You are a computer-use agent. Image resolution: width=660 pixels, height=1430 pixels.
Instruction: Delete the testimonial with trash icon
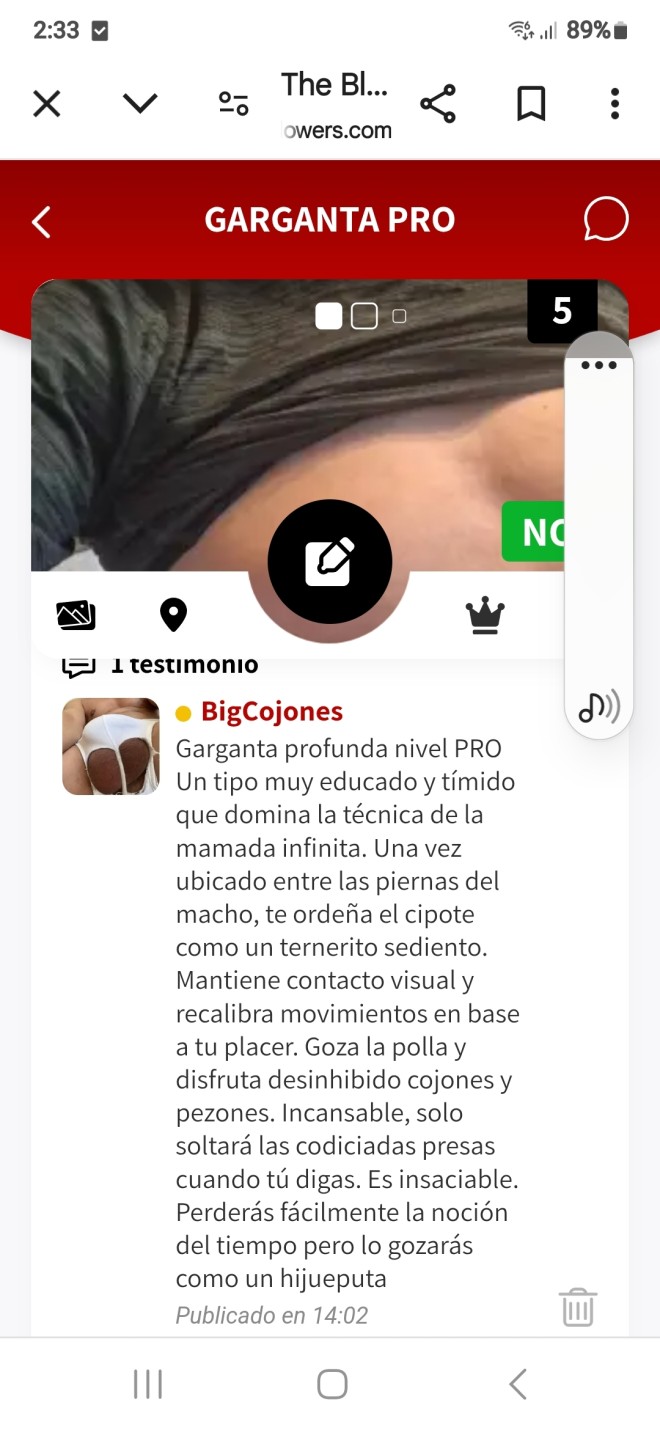point(578,1307)
